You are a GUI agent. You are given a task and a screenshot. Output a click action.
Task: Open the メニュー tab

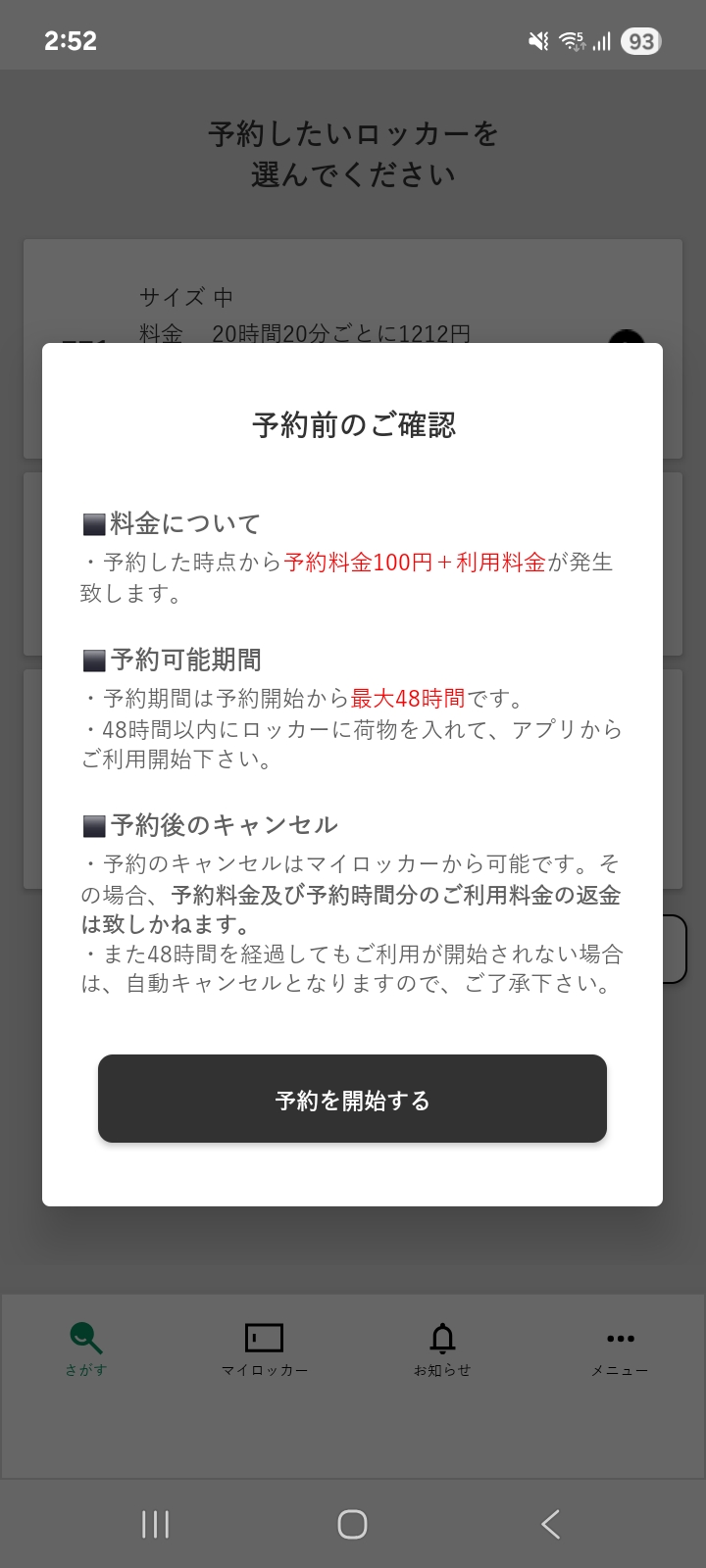tap(620, 1347)
